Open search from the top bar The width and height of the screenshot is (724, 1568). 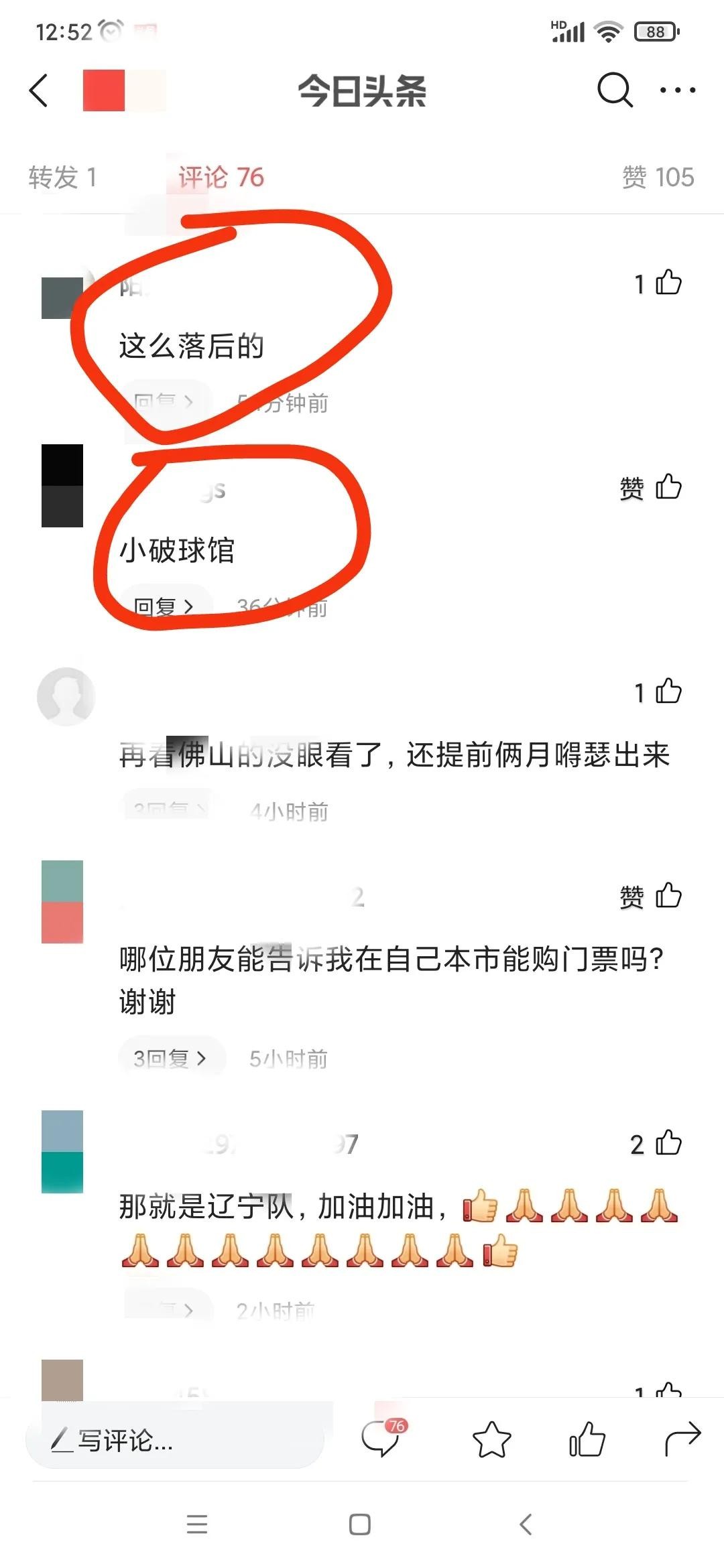[614, 90]
